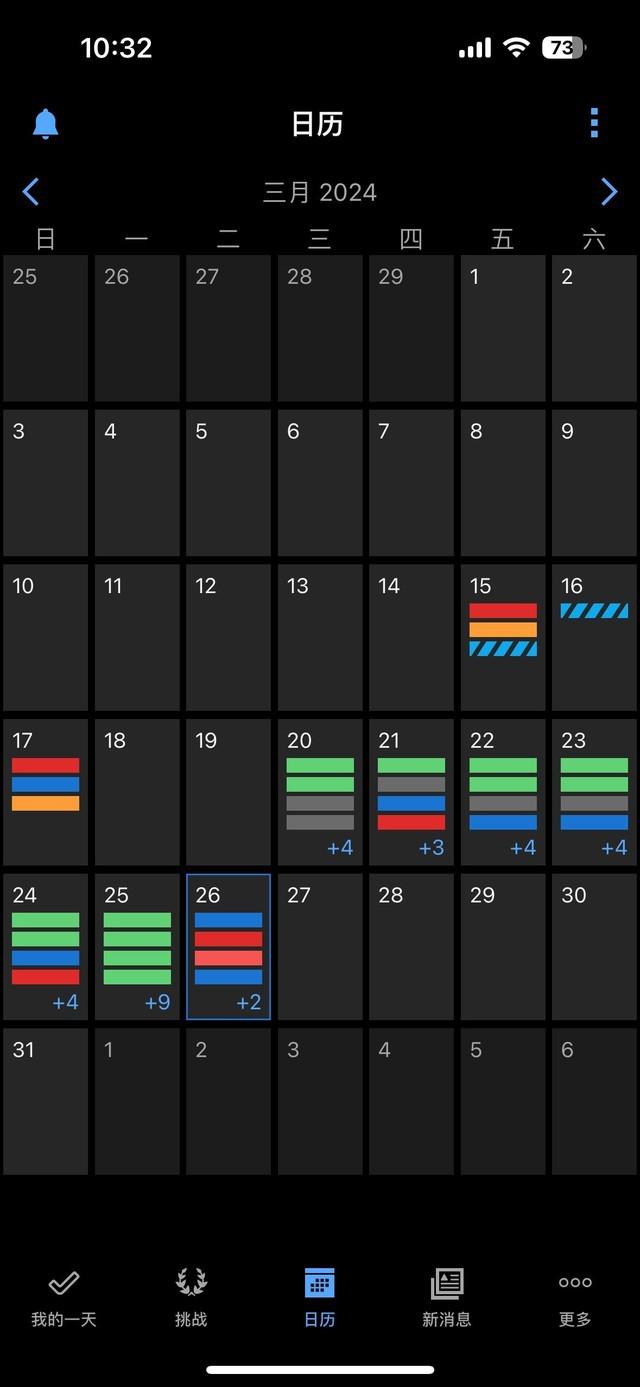Open the day 21 cell showing +3

click(x=411, y=792)
